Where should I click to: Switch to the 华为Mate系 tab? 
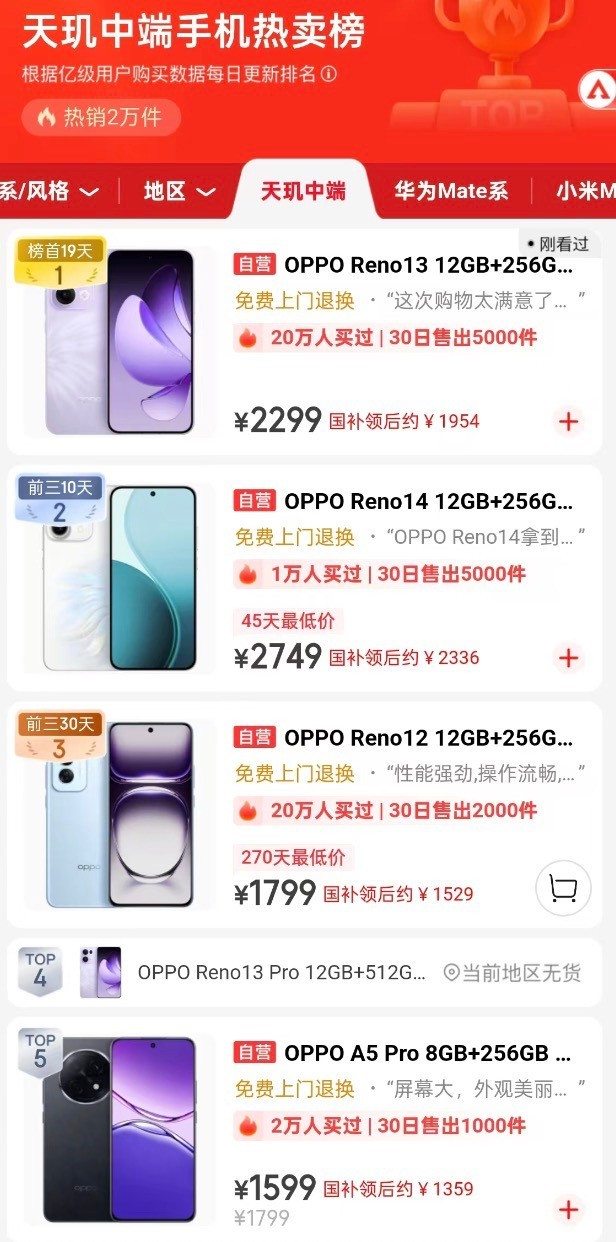point(451,191)
